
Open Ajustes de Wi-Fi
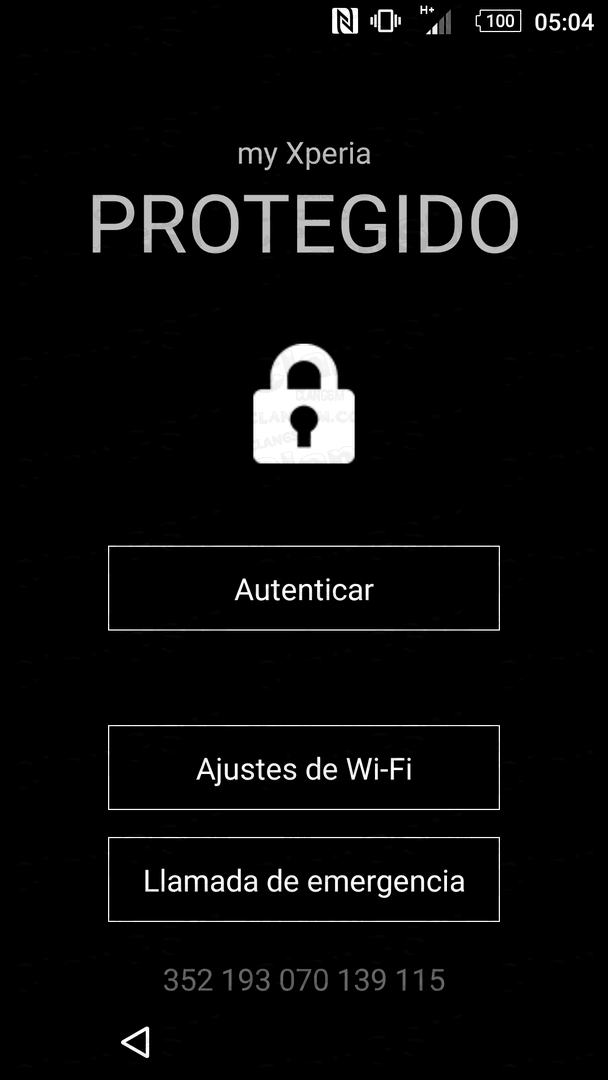pos(303,767)
